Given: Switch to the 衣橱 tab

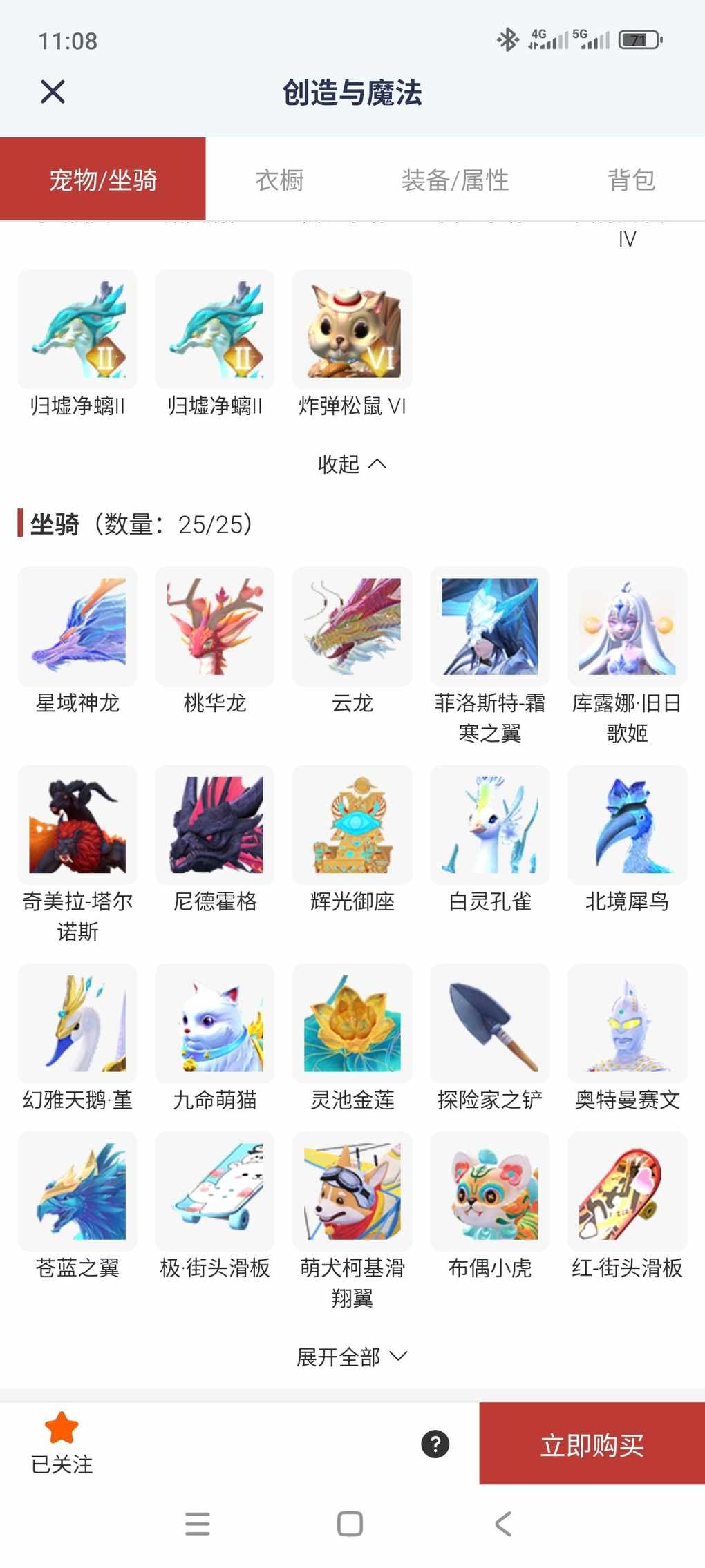Looking at the screenshot, I should tap(279, 180).
